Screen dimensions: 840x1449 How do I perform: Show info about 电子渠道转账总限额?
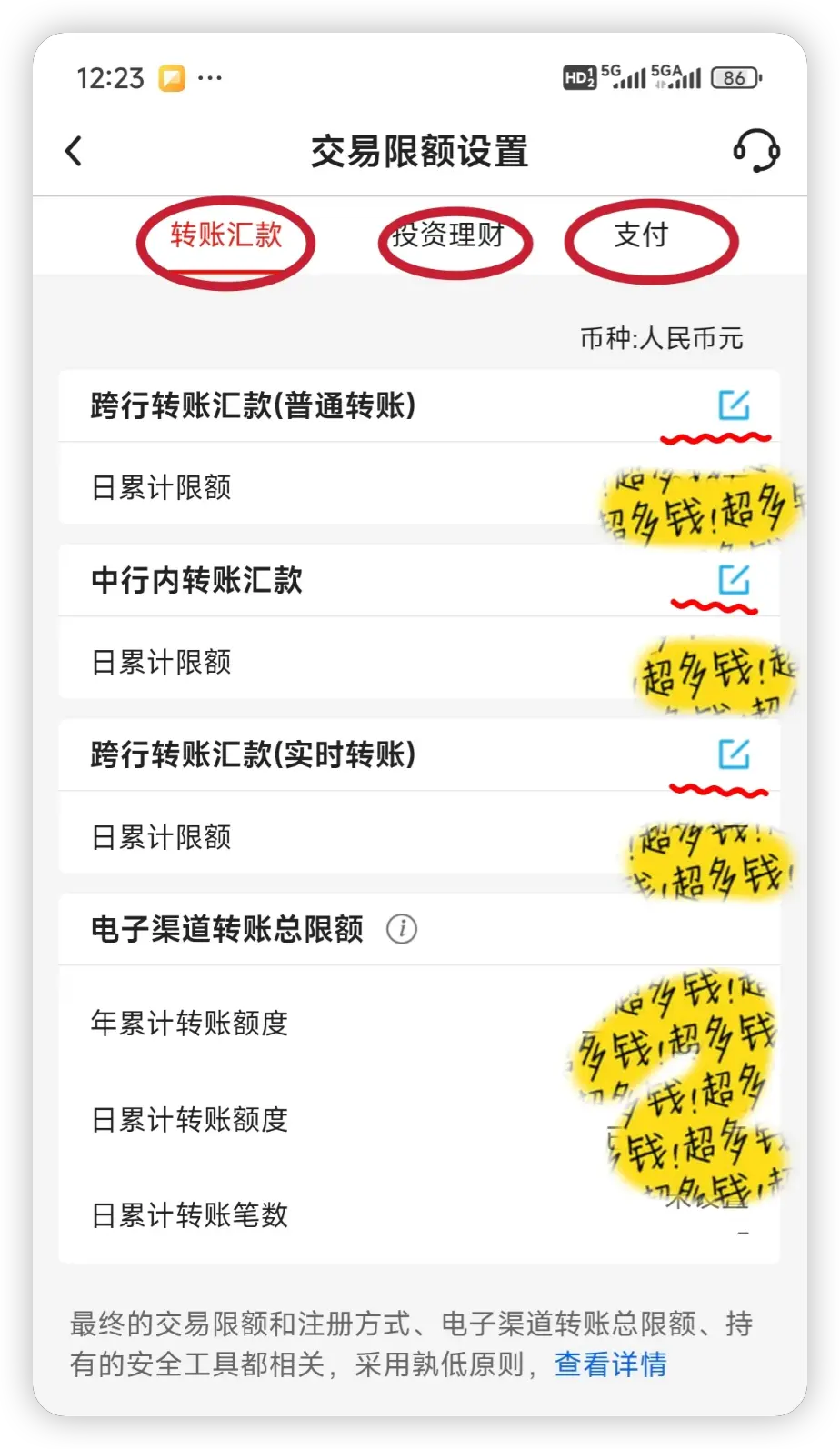[x=402, y=929]
